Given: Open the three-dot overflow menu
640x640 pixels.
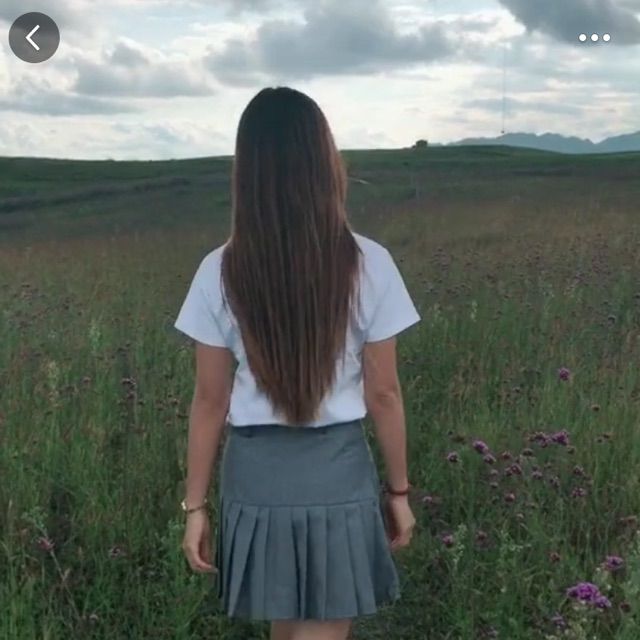Looking at the screenshot, I should click(594, 38).
